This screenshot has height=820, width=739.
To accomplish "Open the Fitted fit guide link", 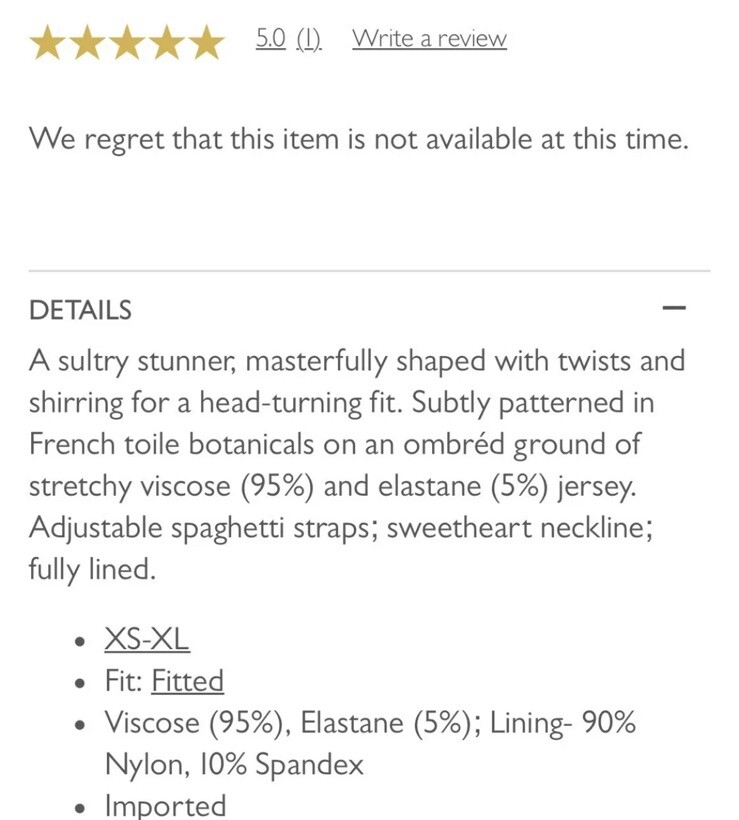I will click(187, 681).
